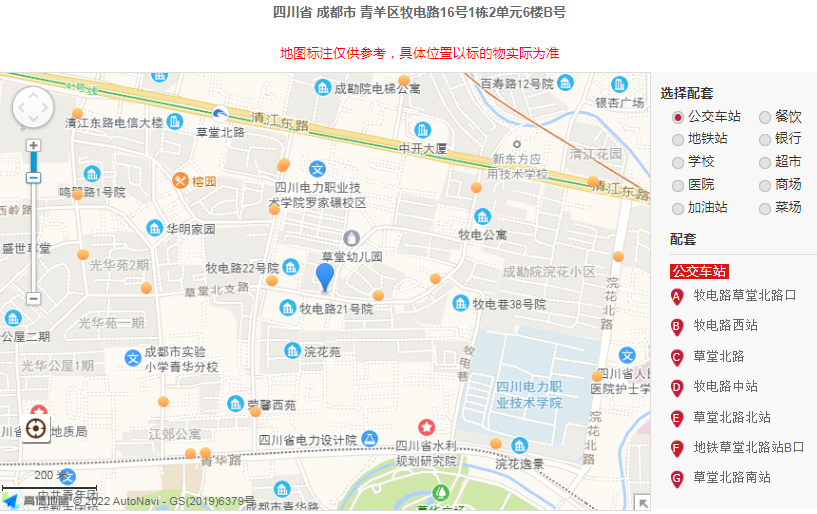Tap the map pan direction control
The height and width of the screenshot is (514, 817).
[x=32, y=108]
